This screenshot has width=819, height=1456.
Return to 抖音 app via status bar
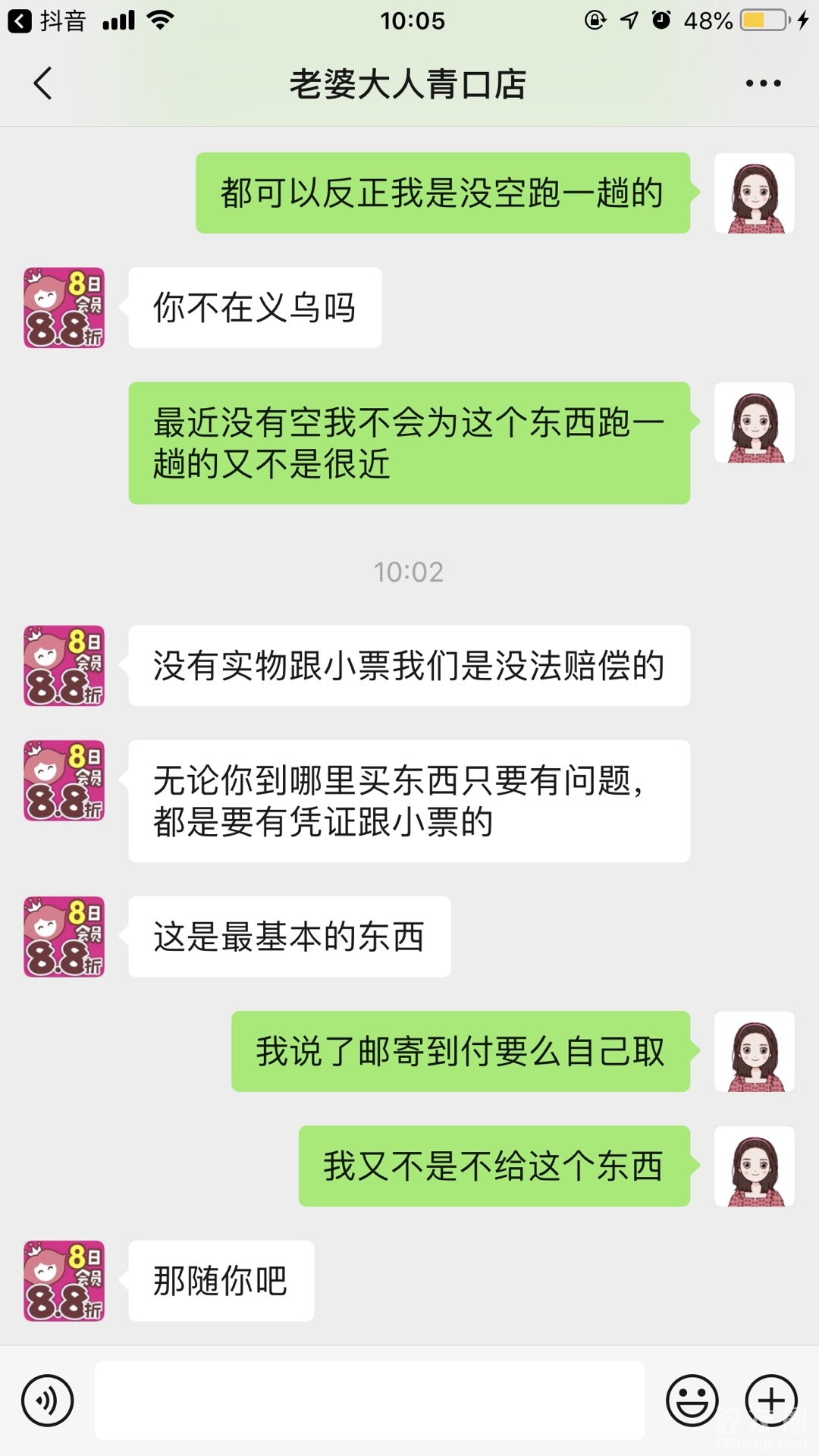[47, 20]
